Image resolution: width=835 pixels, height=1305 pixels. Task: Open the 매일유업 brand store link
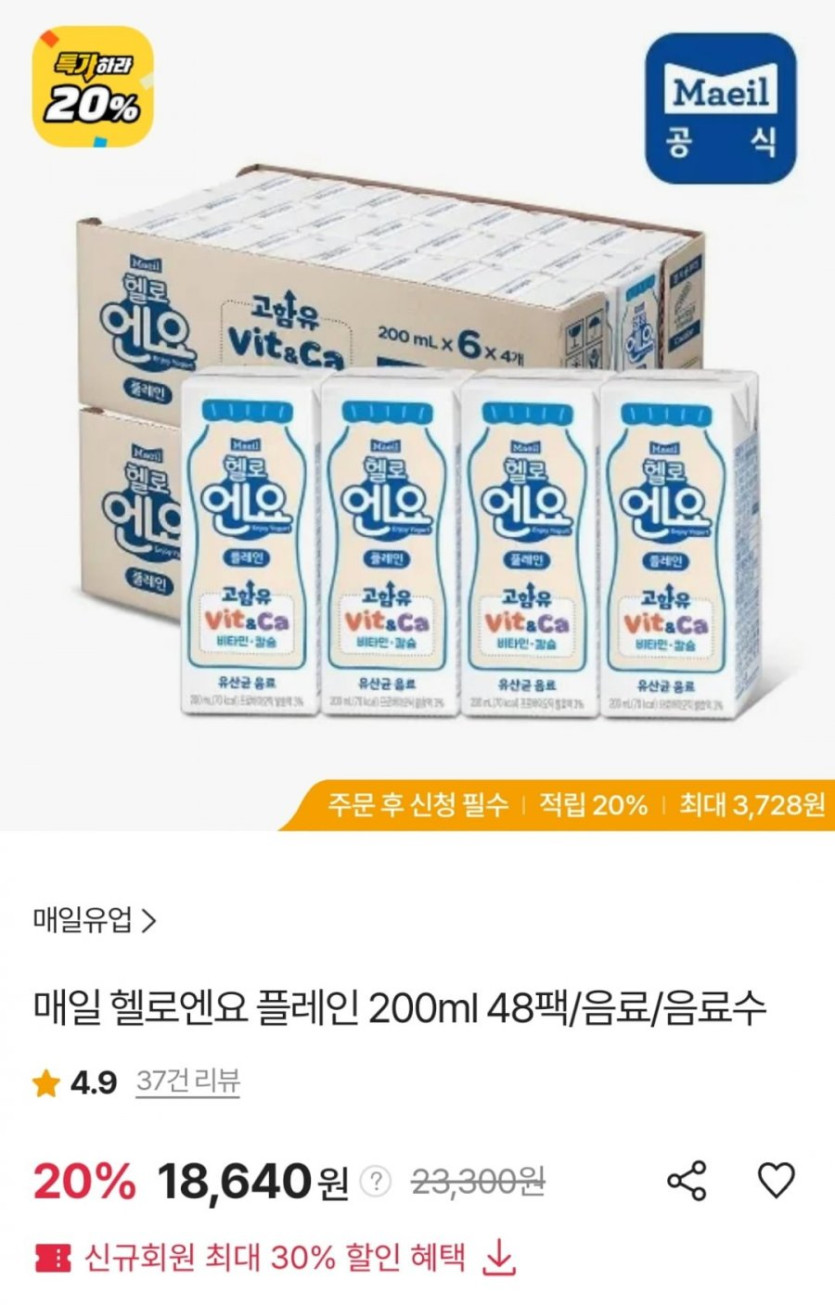(x=95, y=920)
